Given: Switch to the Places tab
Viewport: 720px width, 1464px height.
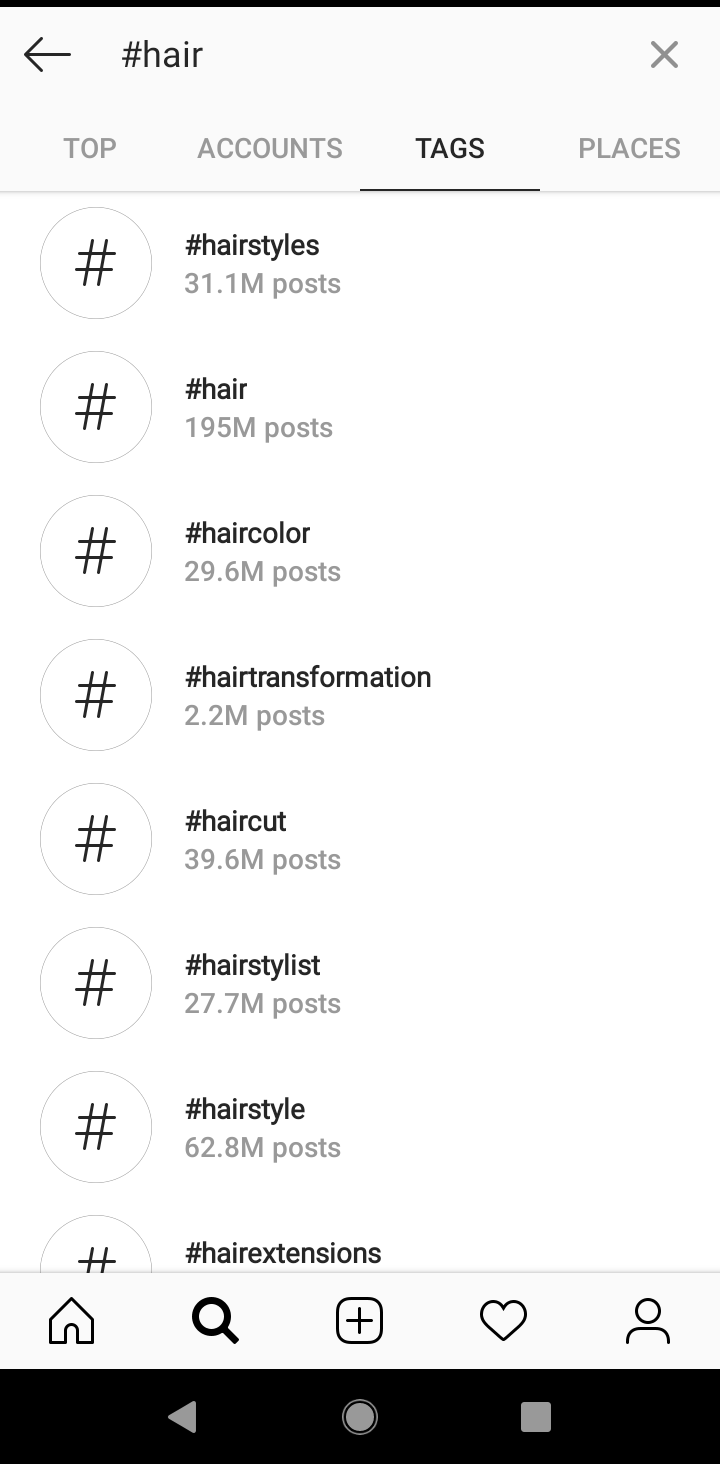Looking at the screenshot, I should click(x=629, y=149).
